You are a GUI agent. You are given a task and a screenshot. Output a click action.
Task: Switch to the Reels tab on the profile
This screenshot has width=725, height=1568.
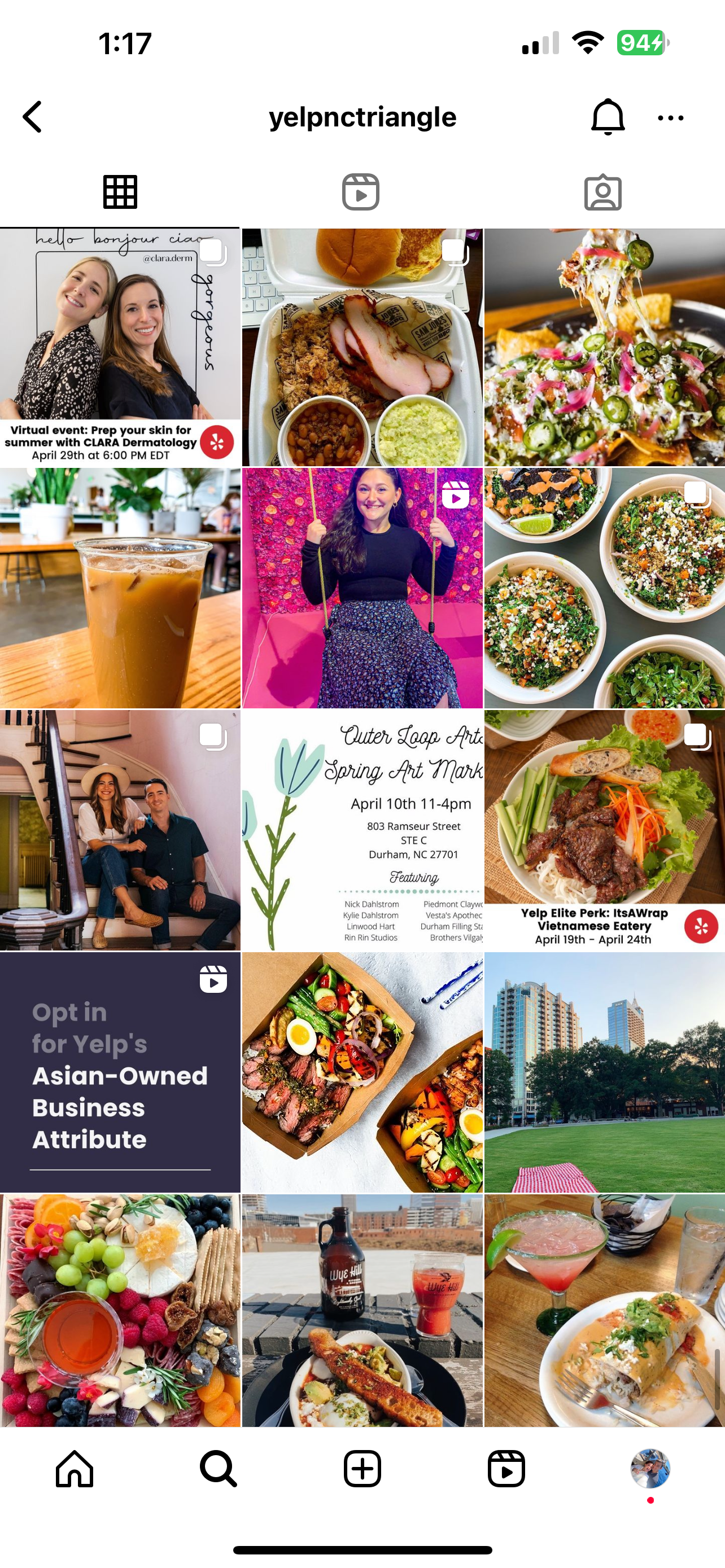coord(360,192)
